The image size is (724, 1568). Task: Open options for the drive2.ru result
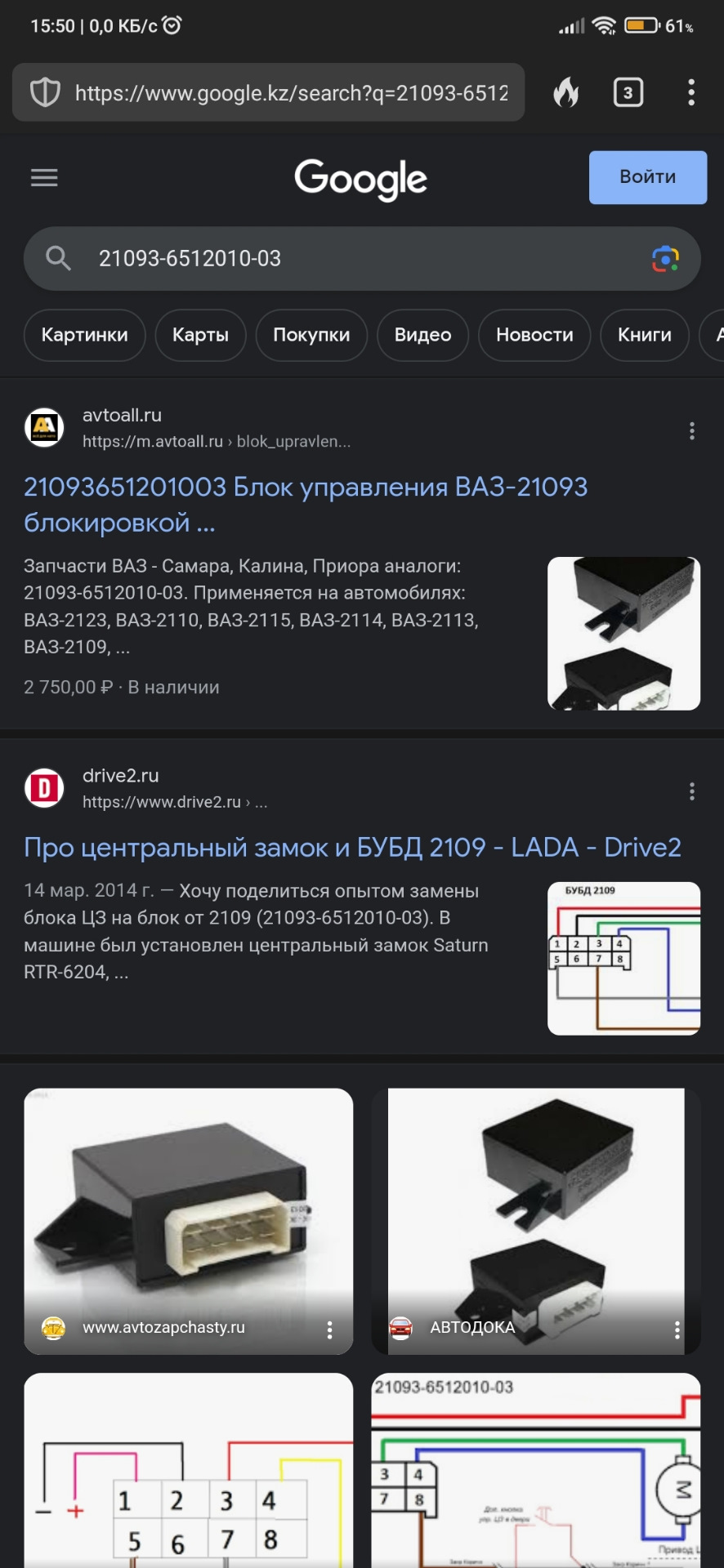pyautogui.click(x=692, y=791)
